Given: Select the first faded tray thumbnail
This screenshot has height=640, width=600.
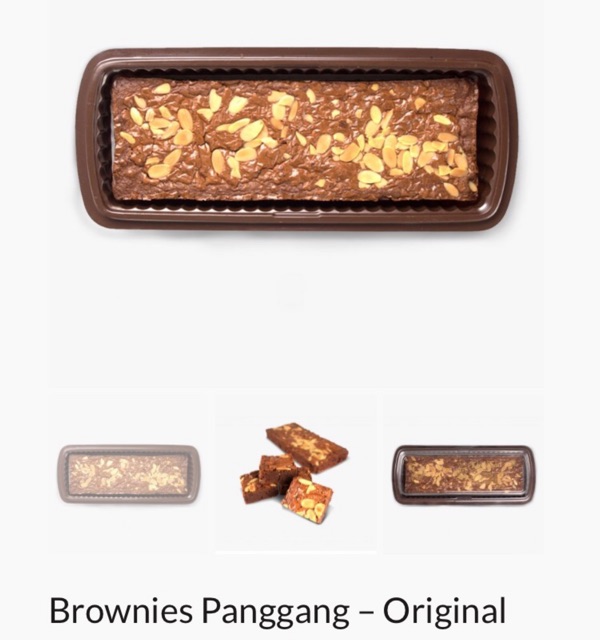Looking at the screenshot, I should pos(128,474).
